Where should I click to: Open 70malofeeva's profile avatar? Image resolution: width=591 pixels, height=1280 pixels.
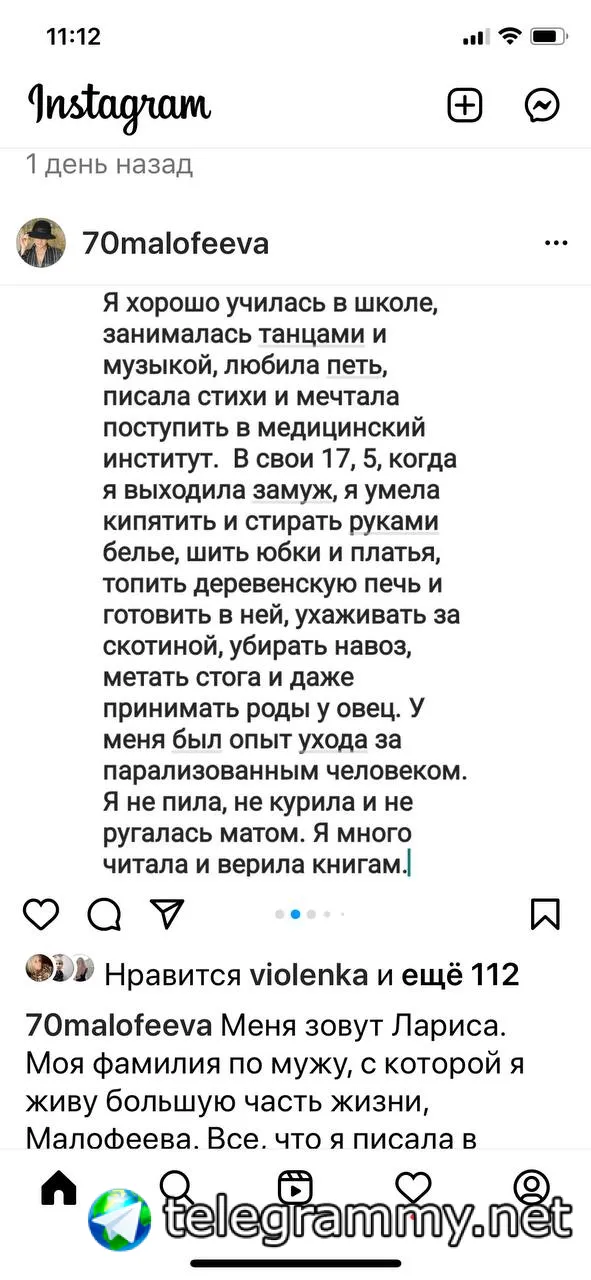(x=43, y=243)
